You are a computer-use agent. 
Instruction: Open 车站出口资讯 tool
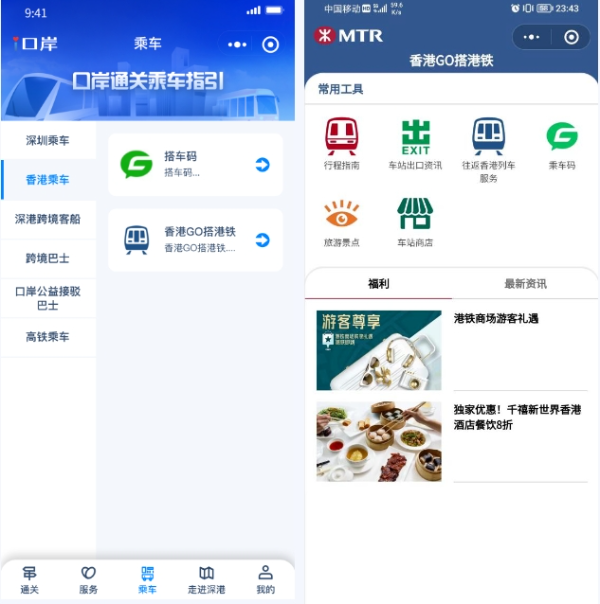tap(415, 144)
